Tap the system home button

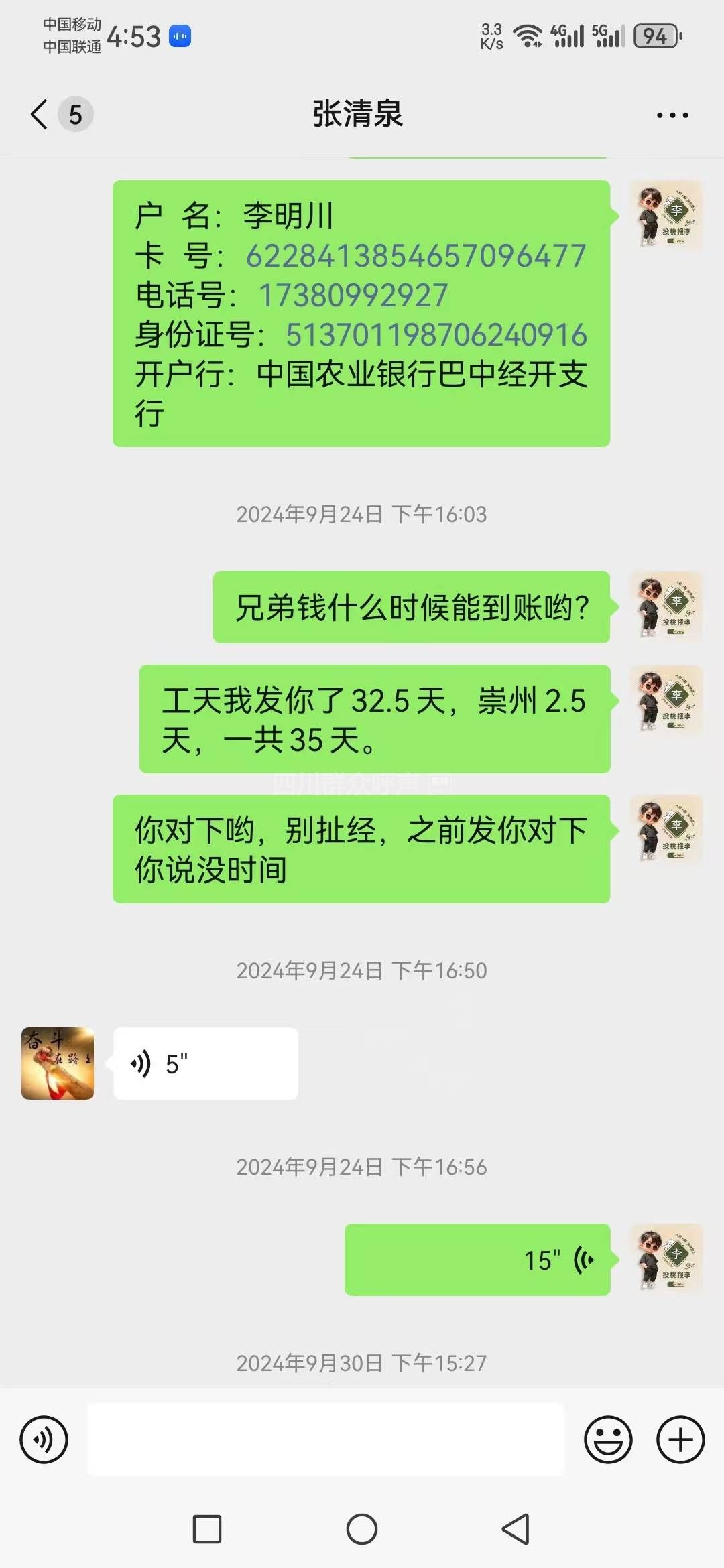click(362, 1529)
